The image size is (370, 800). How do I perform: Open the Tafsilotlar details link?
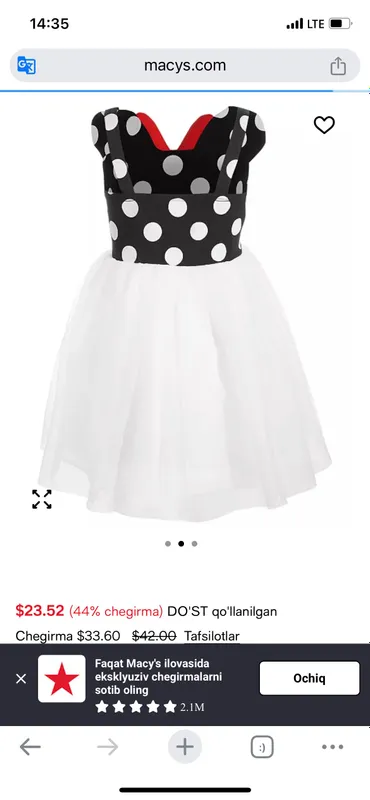point(212,636)
